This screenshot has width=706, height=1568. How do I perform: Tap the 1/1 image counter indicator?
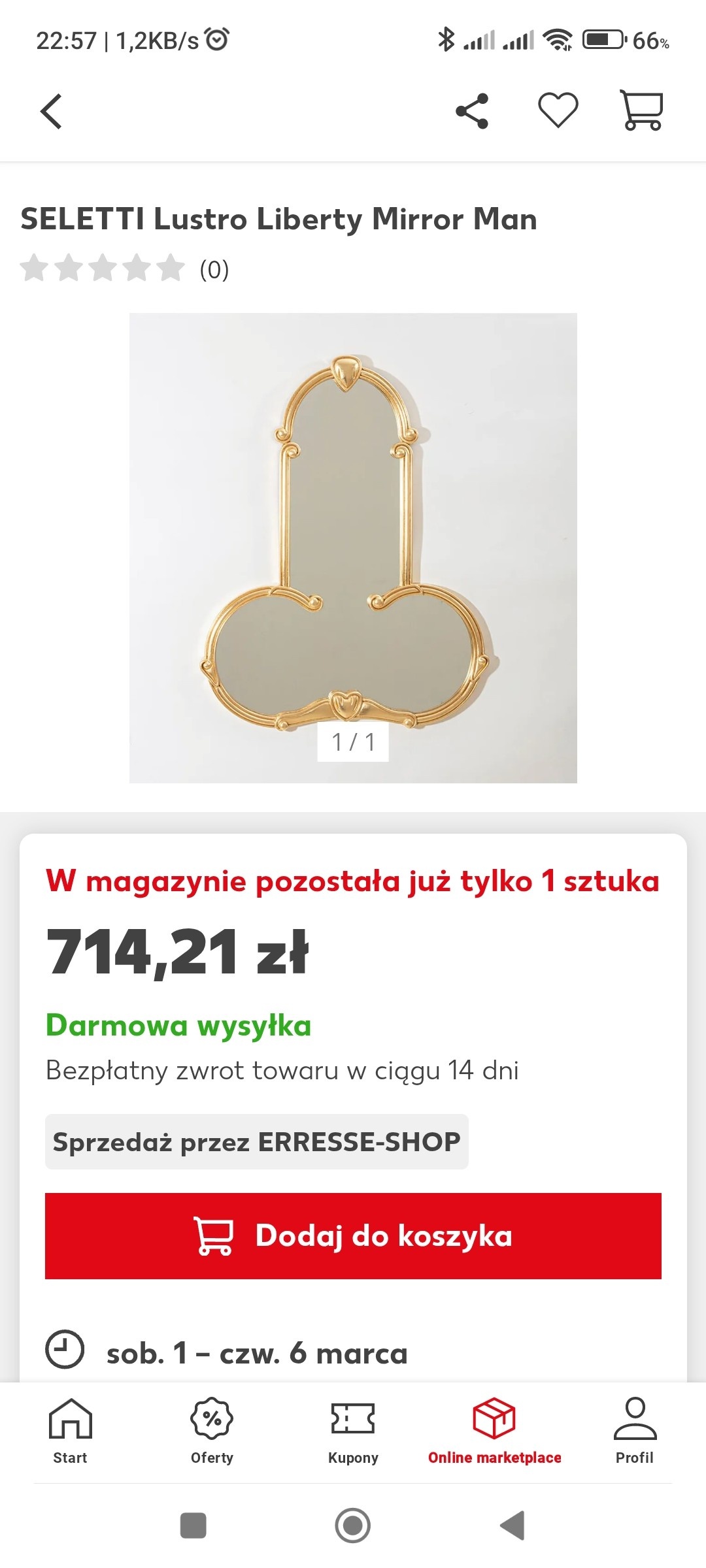point(353,743)
